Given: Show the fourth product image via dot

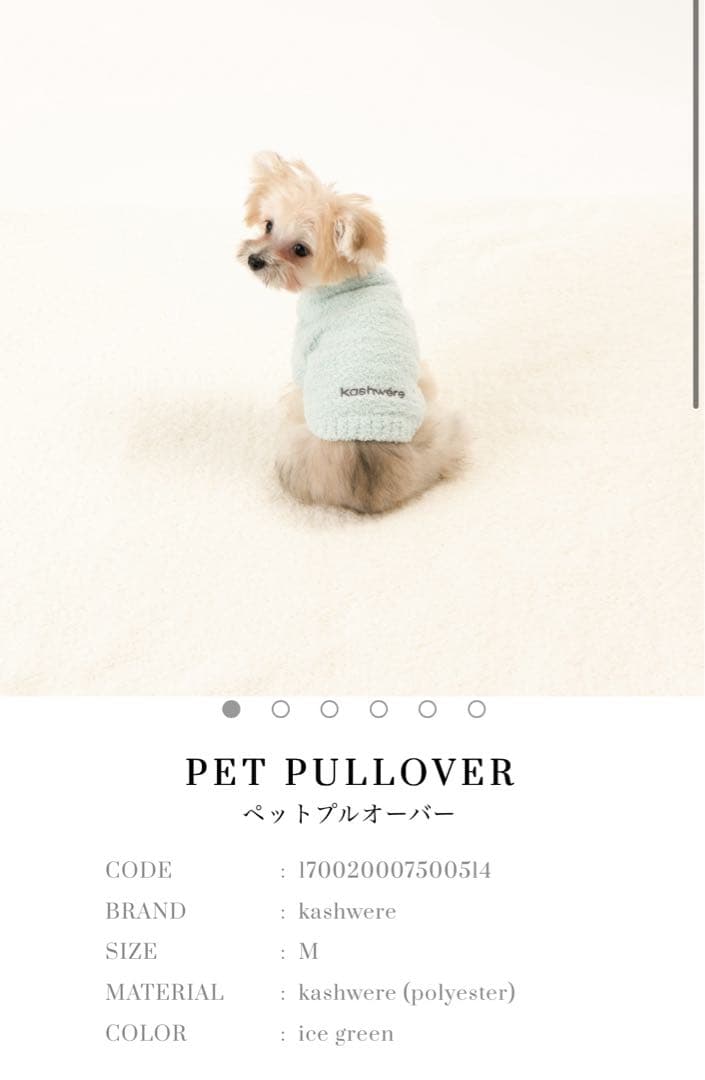Looking at the screenshot, I should click(378, 709).
